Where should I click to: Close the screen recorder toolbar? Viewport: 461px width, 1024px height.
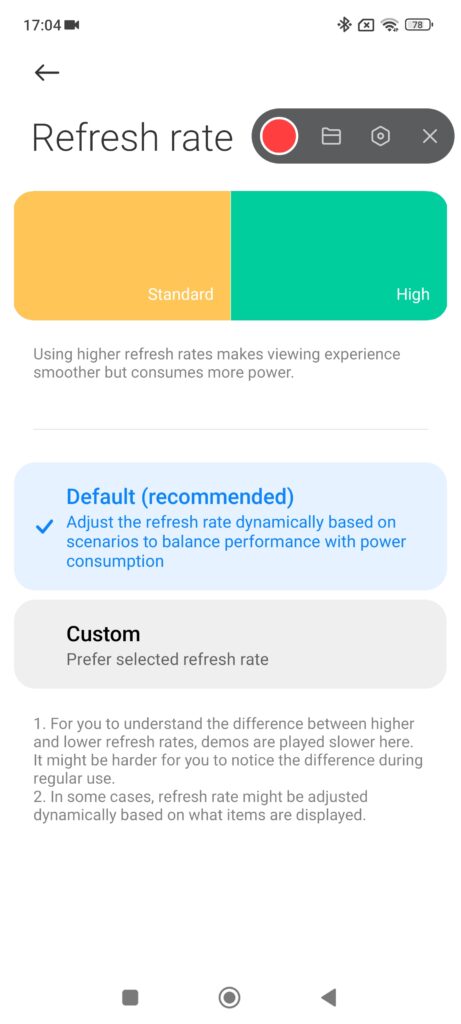pos(430,136)
